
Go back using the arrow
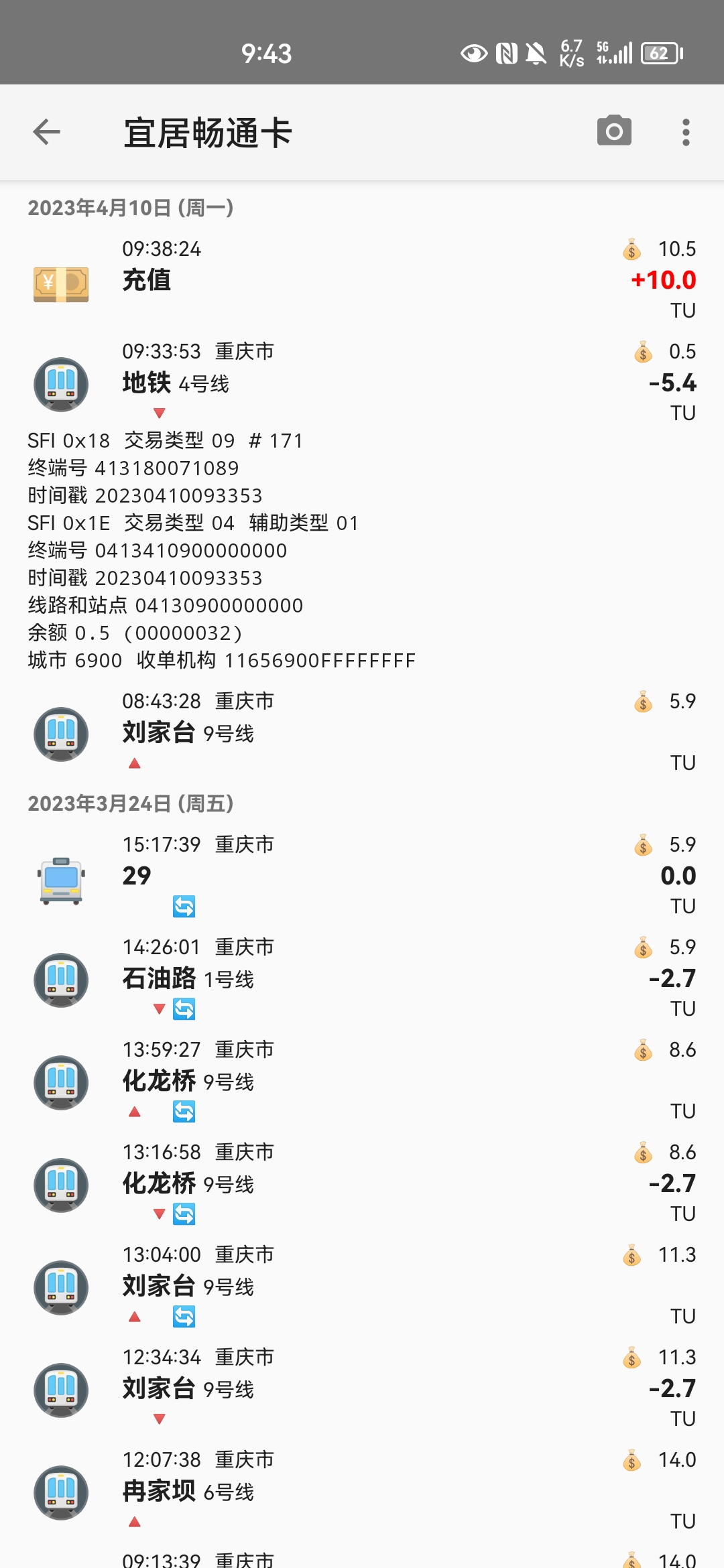(x=47, y=132)
